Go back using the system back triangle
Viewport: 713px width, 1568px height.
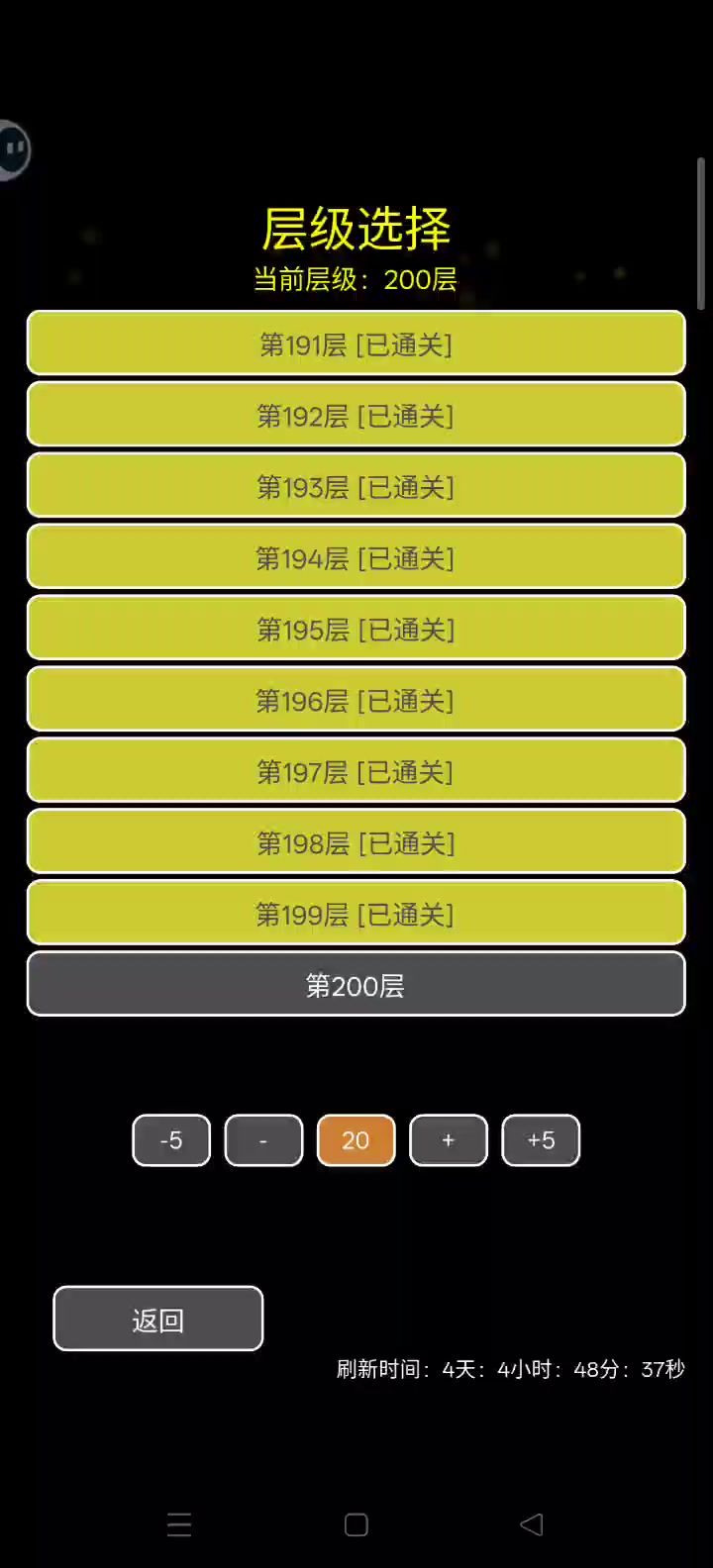pos(532,1524)
